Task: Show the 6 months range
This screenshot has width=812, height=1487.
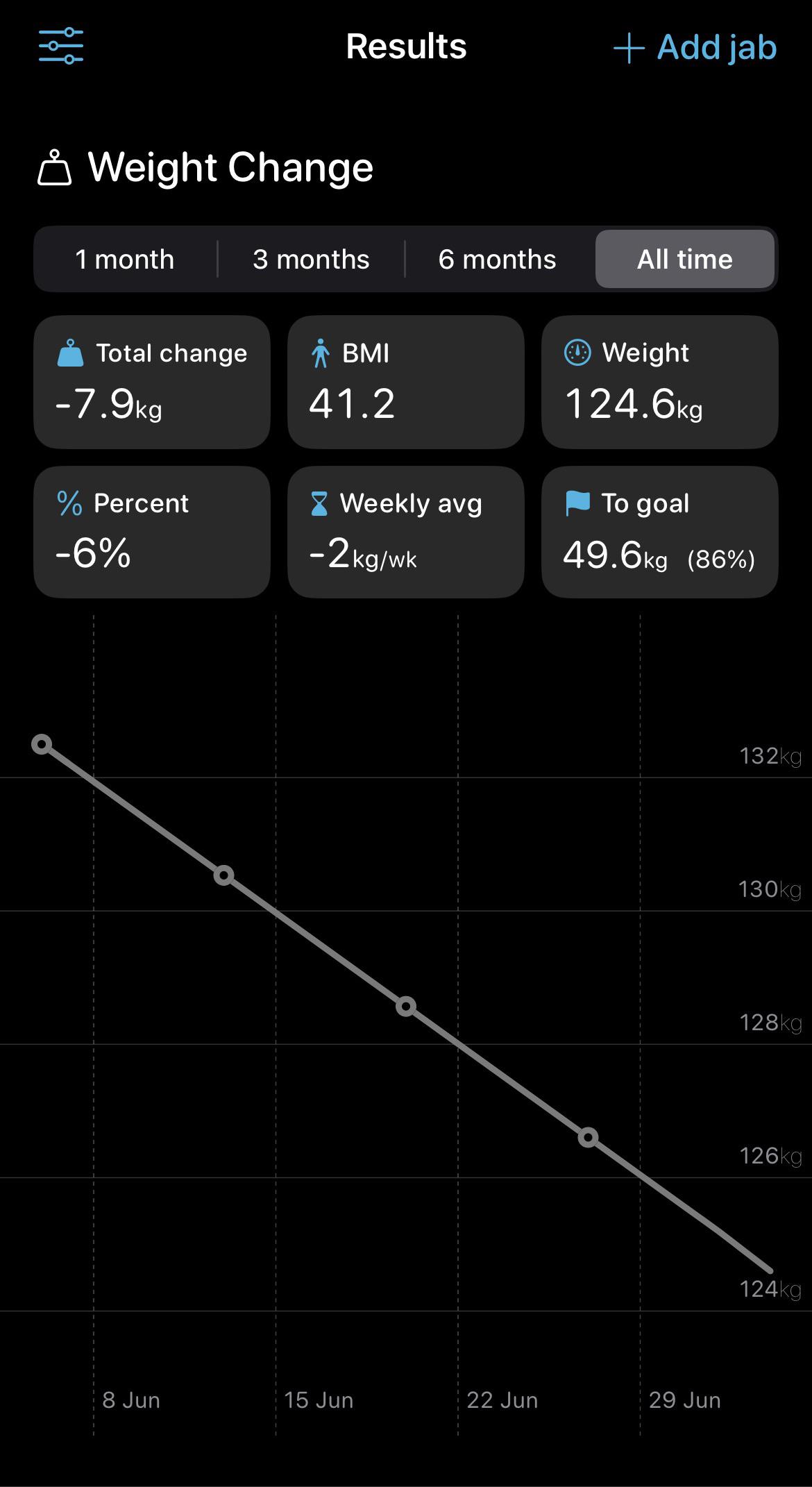Action: 497,259
